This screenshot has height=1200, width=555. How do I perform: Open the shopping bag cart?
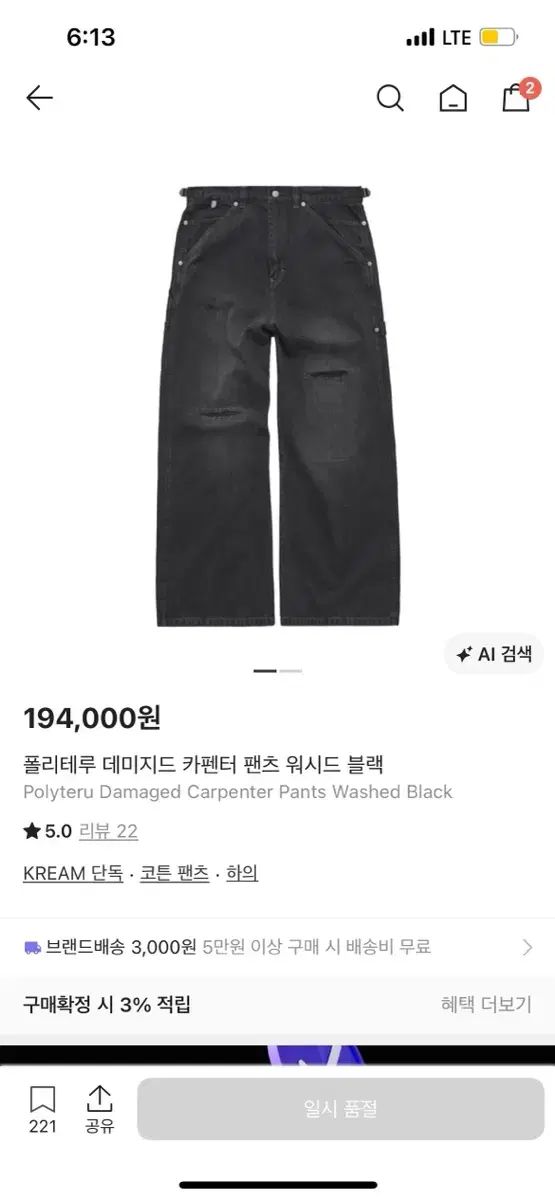(x=518, y=96)
